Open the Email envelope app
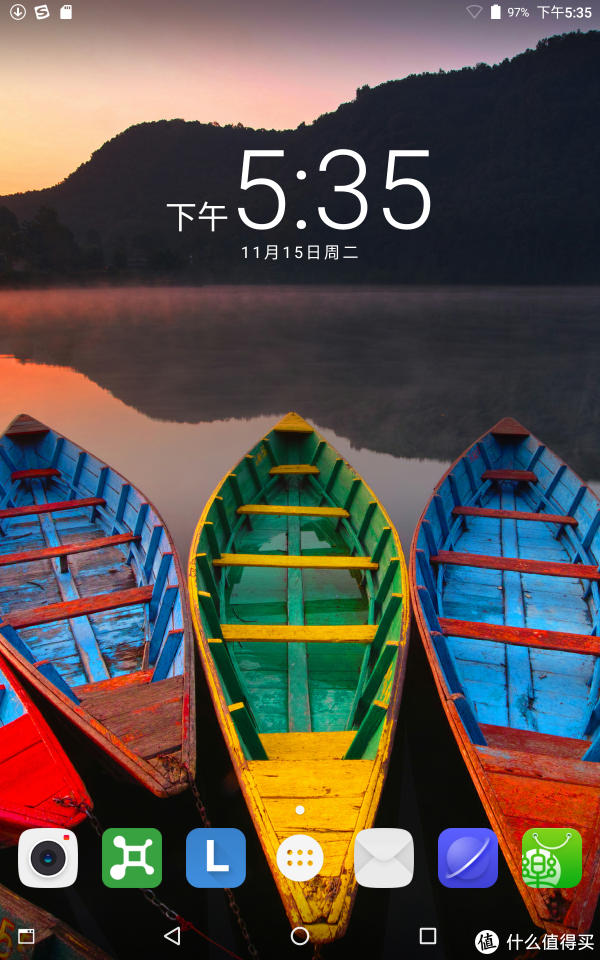 [x=384, y=858]
